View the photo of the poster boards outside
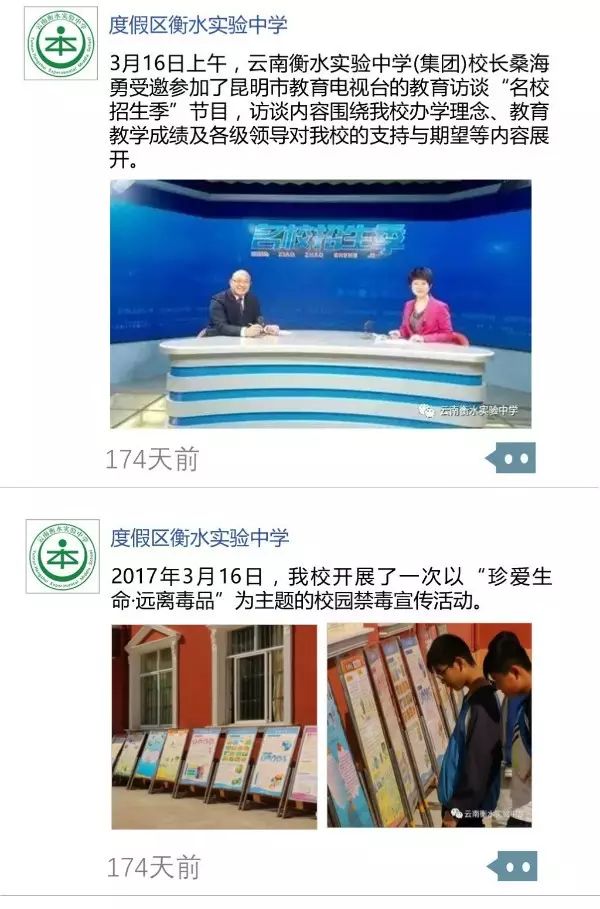The width and height of the screenshot is (600, 909). pyautogui.click(x=214, y=726)
